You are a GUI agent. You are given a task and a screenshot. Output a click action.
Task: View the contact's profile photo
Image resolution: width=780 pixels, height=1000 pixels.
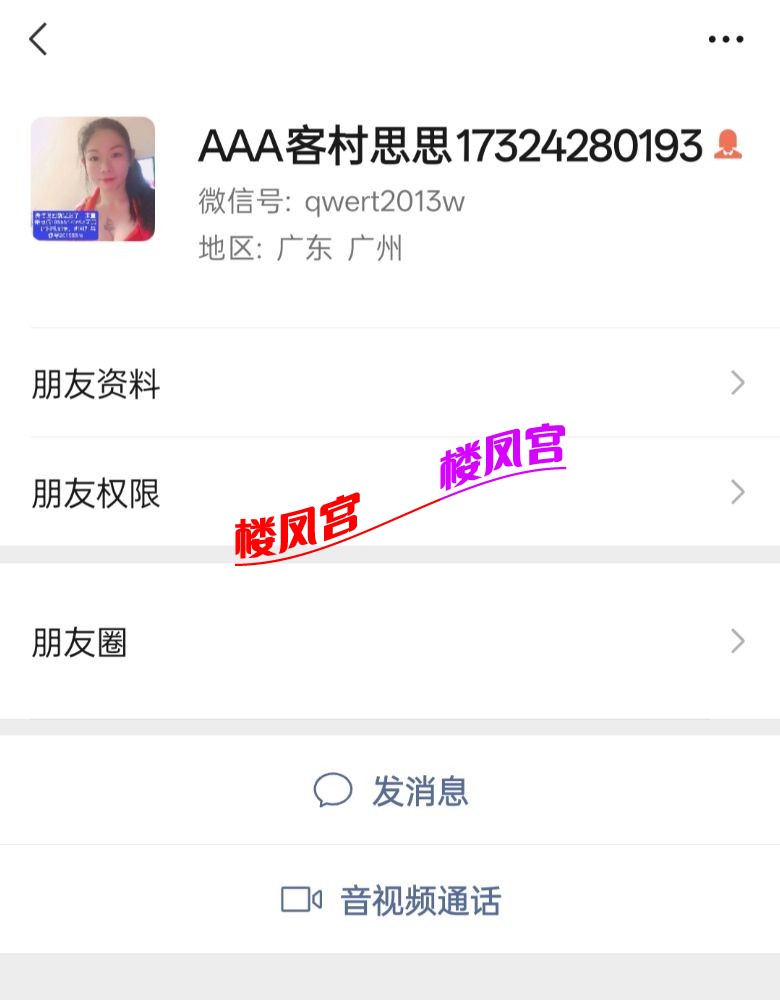(93, 179)
